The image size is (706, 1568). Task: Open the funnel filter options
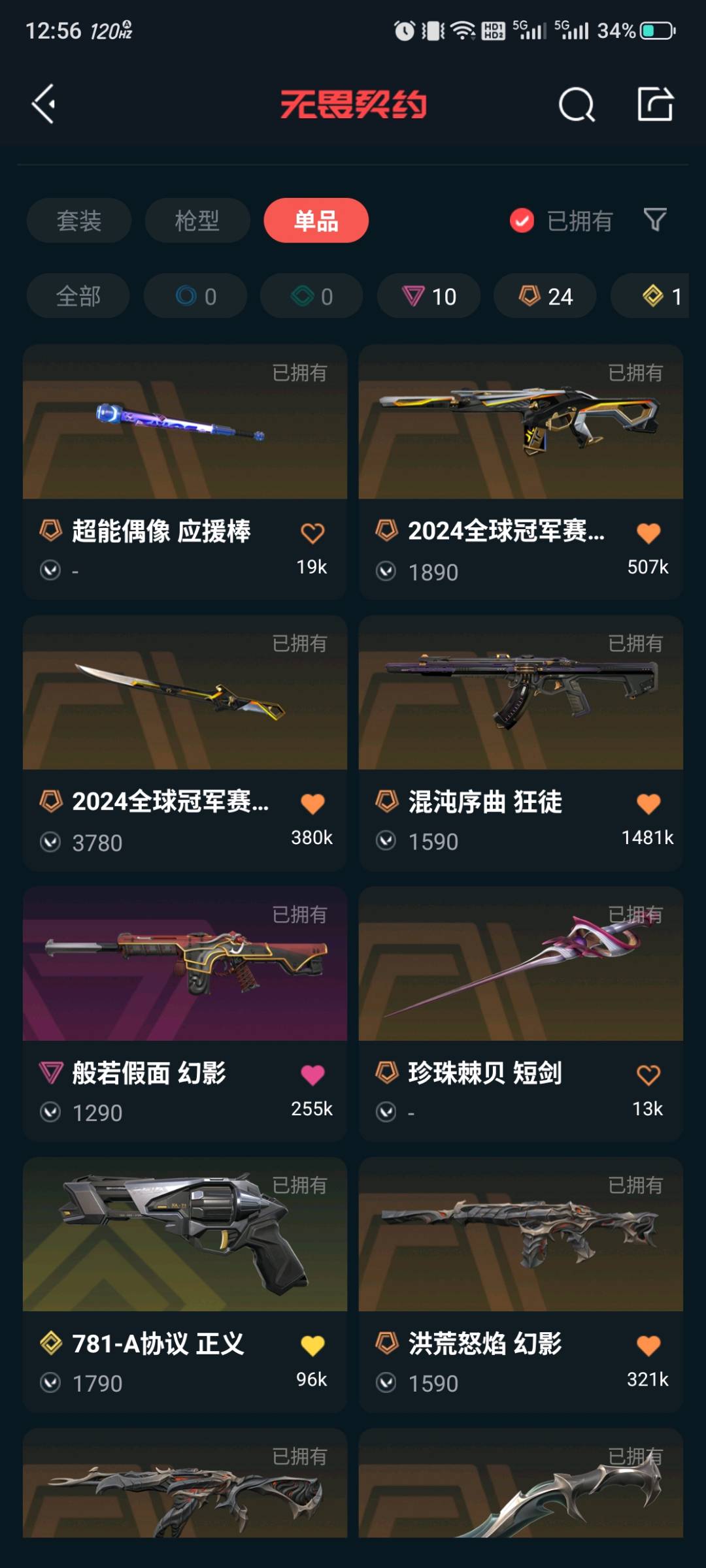point(655,220)
